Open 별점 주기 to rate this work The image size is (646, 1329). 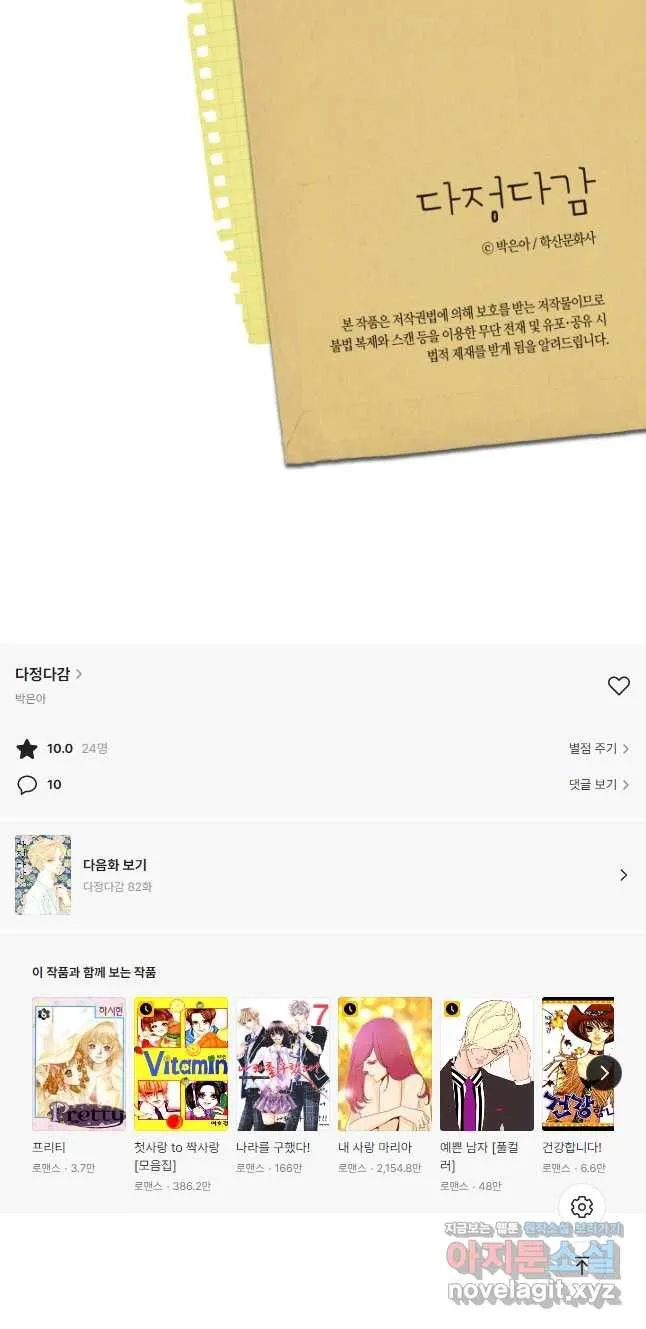pyautogui.click(x=599, y=748)
